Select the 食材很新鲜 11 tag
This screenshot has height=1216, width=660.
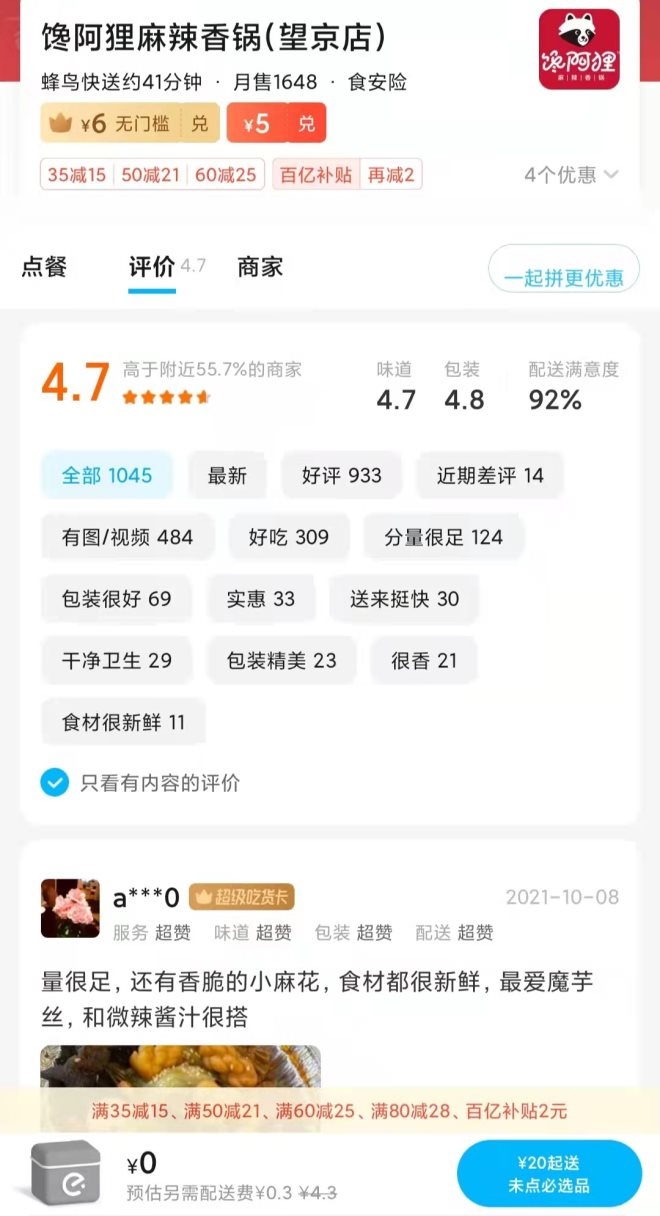point(123,723)
